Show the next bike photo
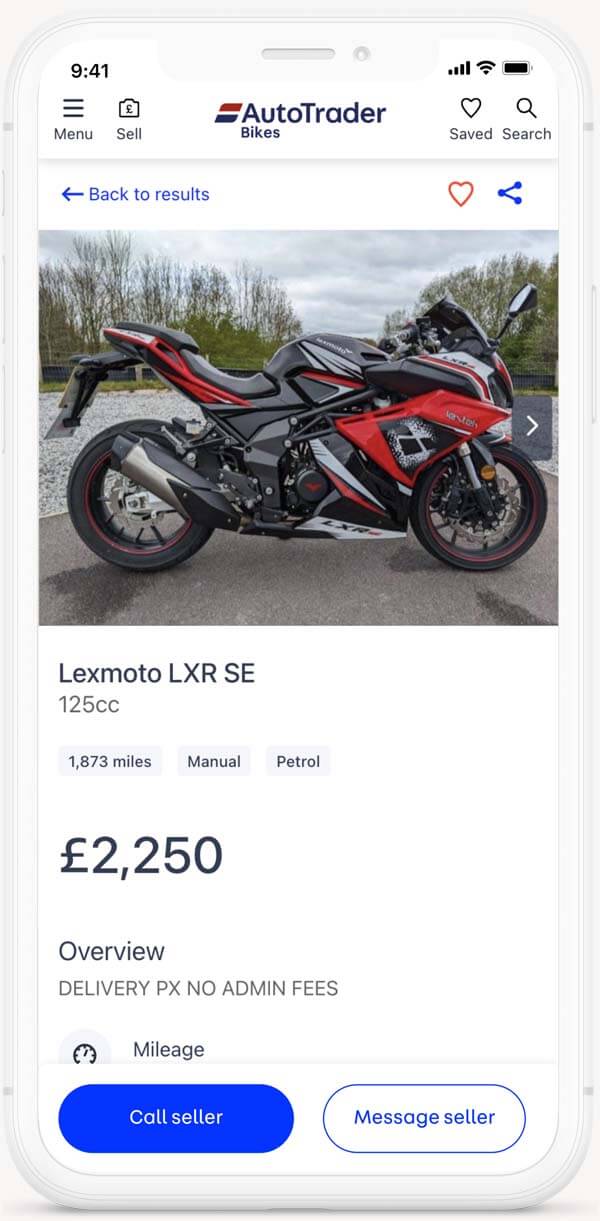 click(x=532, y=427)
